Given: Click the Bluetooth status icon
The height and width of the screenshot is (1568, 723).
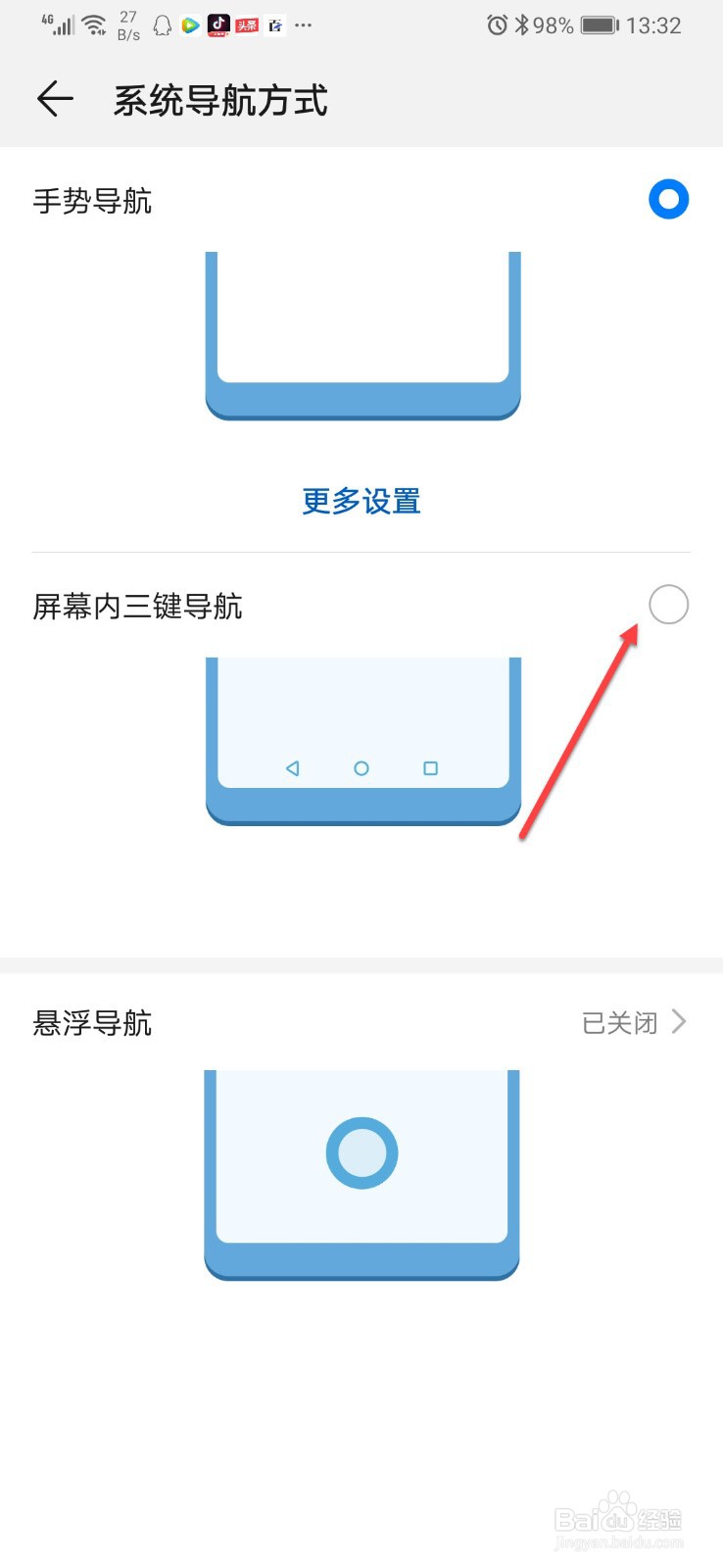Looking at the screenshot, I should pyautogui.click(x=522, y=24).
